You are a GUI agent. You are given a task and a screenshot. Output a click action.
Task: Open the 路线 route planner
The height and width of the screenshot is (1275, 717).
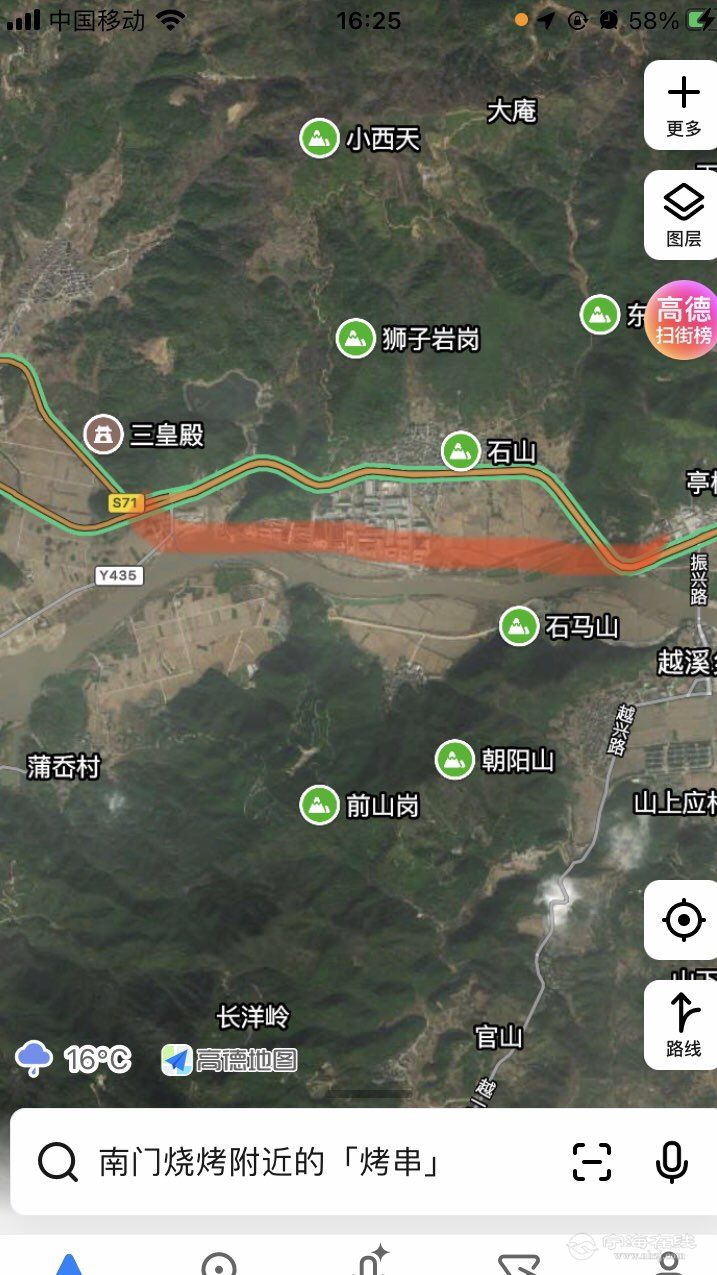[684, 1025]
